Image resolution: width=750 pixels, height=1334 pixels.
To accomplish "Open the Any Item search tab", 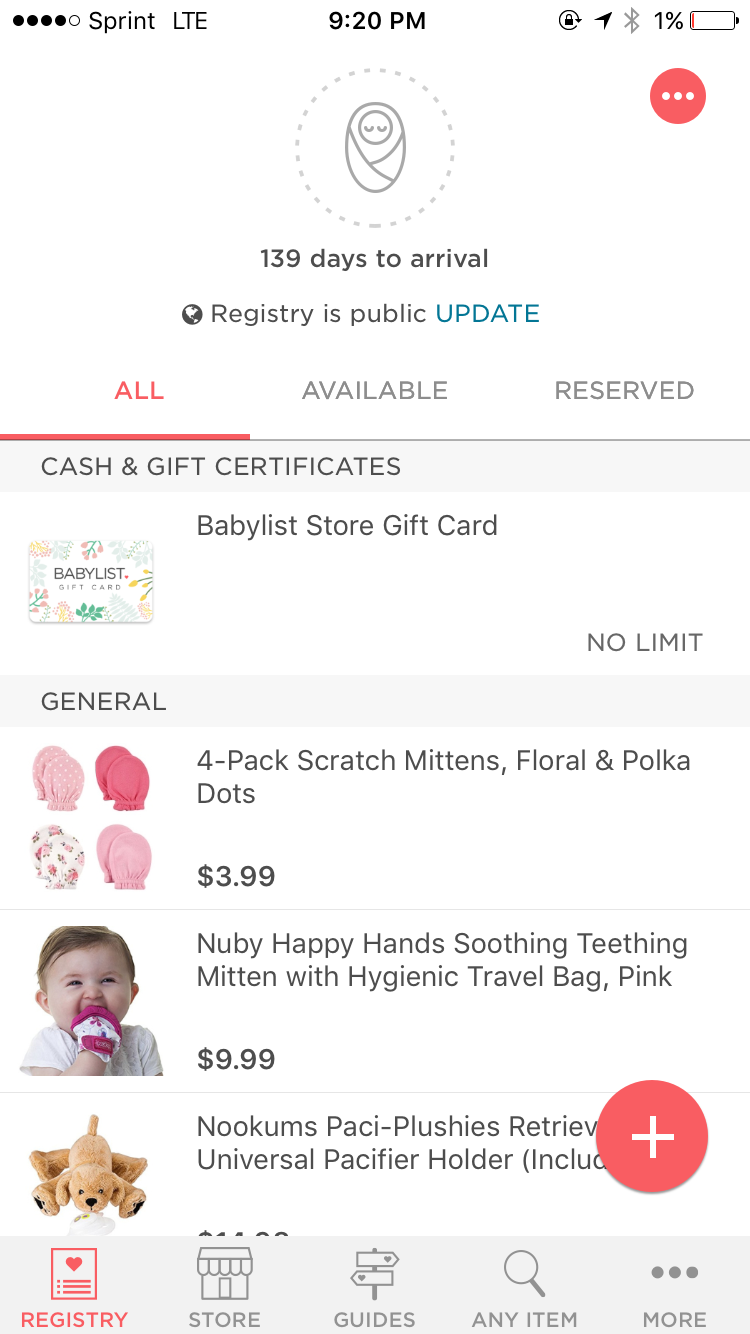I will [x=524, y=1286].
